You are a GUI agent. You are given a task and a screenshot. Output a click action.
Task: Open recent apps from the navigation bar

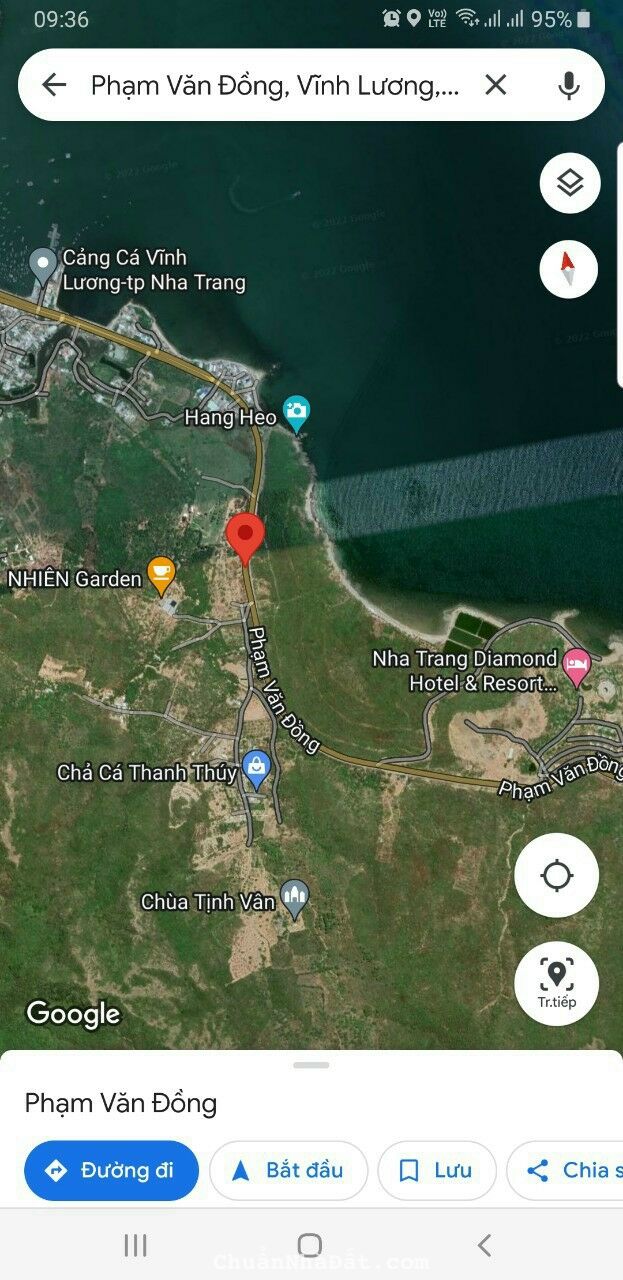(135, 1245)
